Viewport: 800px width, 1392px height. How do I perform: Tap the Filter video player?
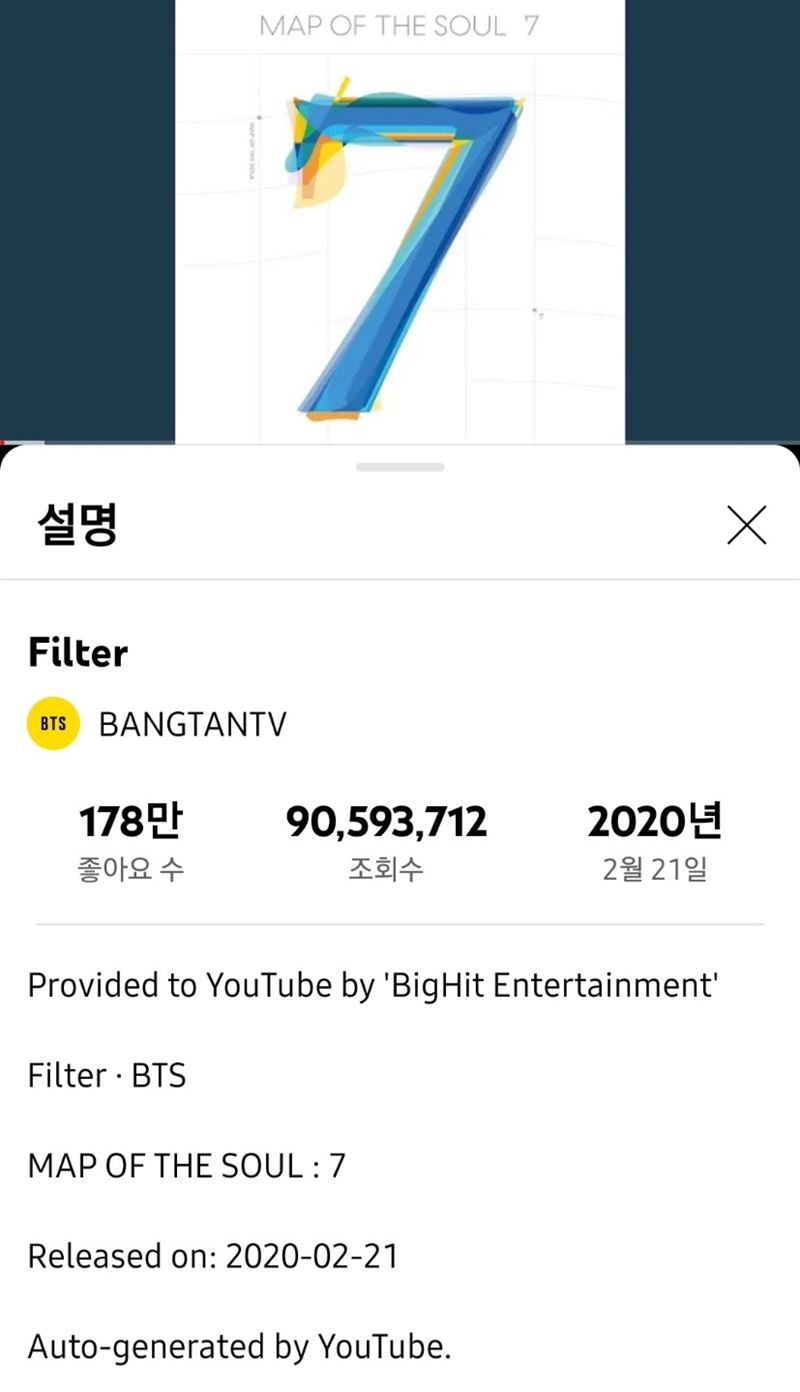point(400,220)
